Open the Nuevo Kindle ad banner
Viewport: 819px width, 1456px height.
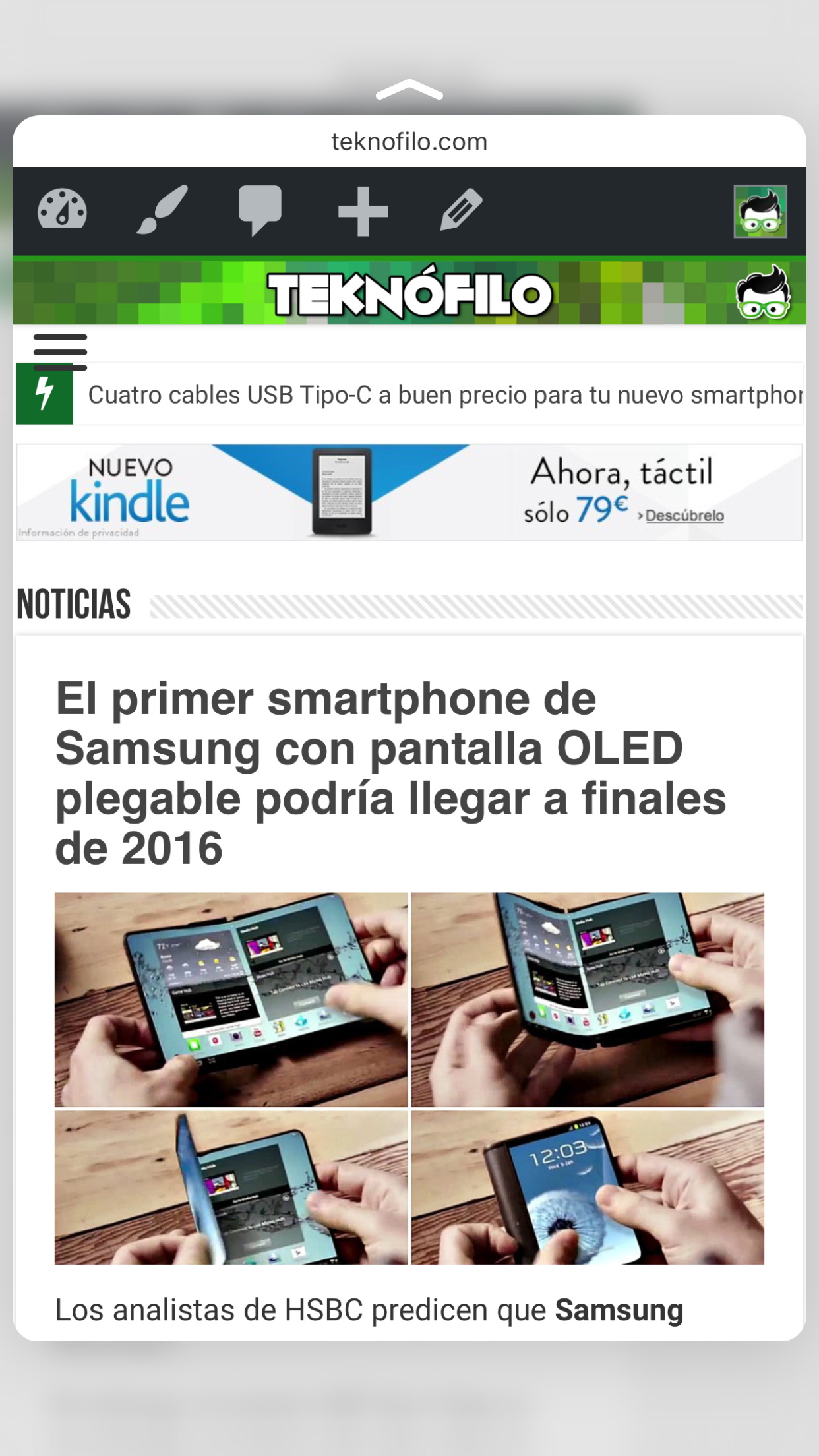point(409,493)
